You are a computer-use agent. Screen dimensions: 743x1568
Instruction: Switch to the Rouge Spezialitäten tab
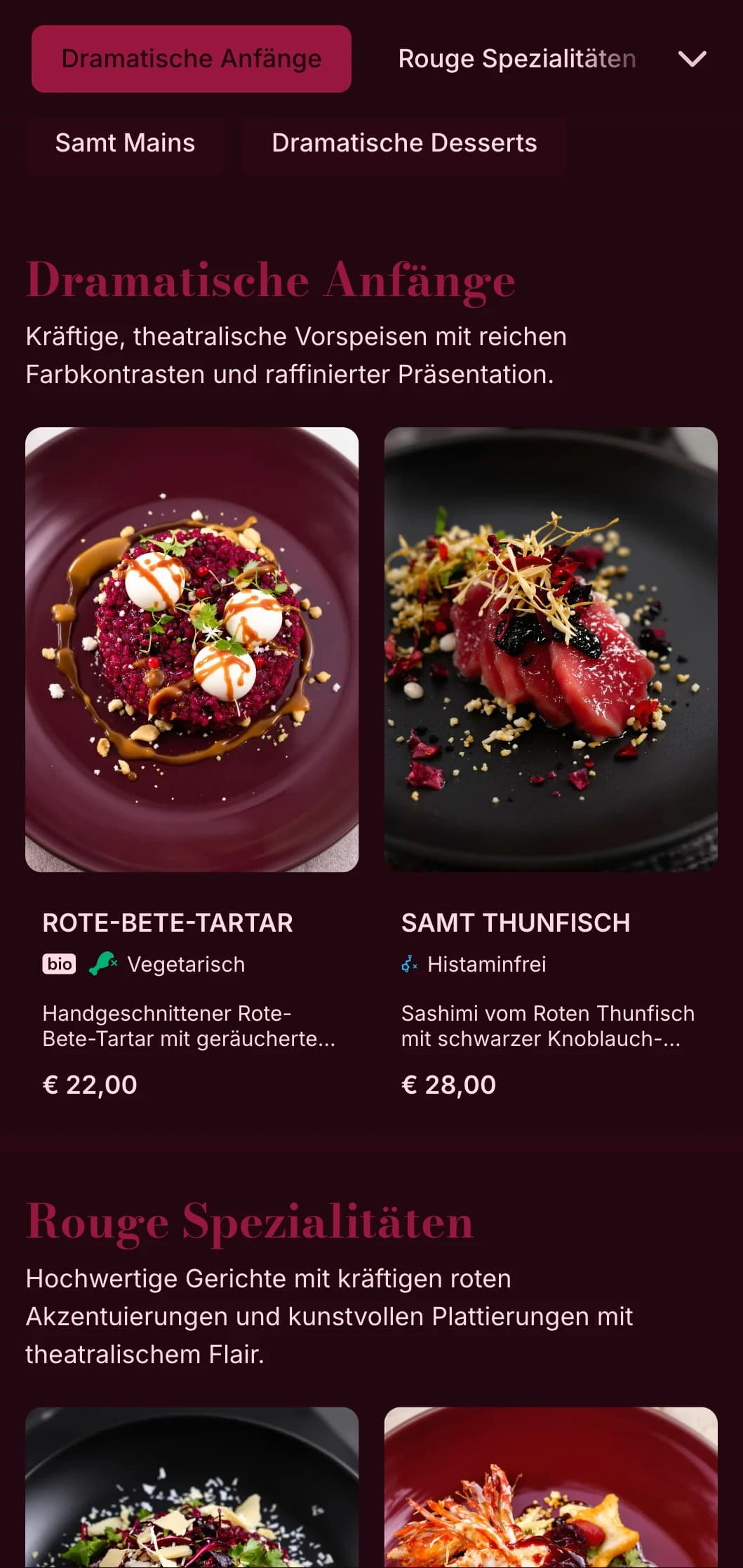(x=516, y=59)
